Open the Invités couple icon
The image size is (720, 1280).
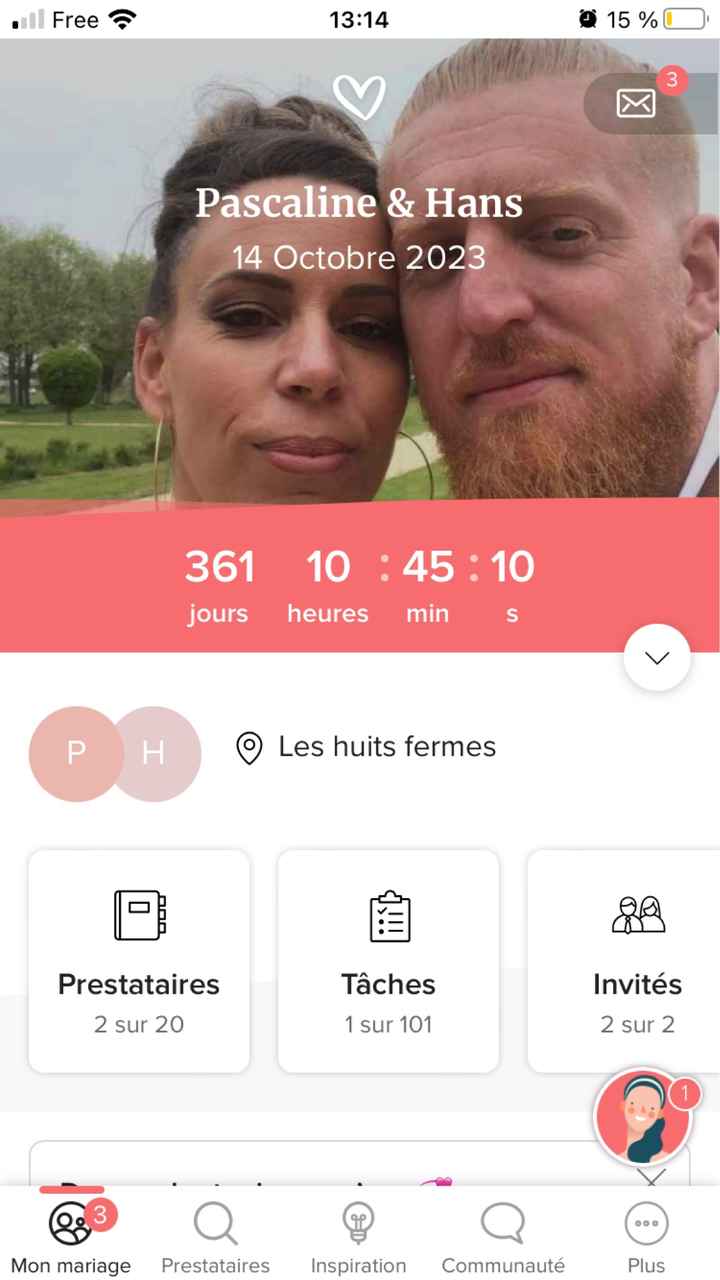click(x=637, y=916)
